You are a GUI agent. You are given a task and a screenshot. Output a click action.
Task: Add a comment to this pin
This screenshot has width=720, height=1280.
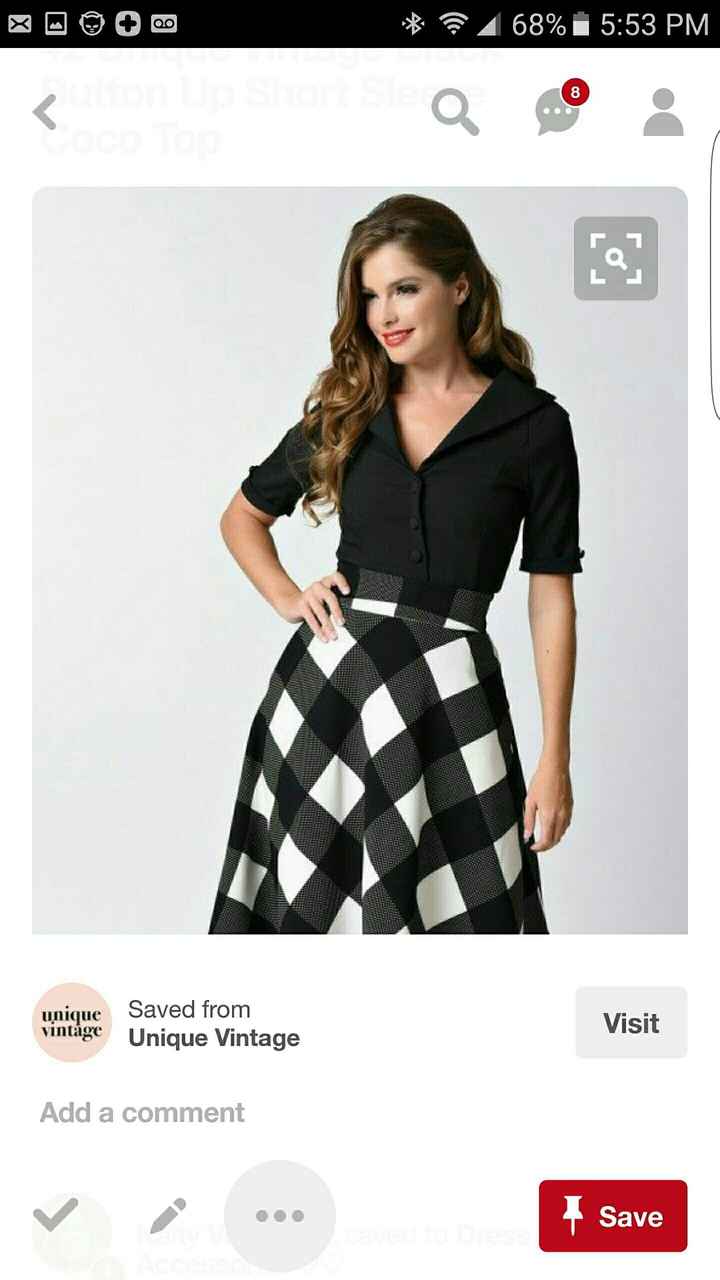click(142, 1112)
